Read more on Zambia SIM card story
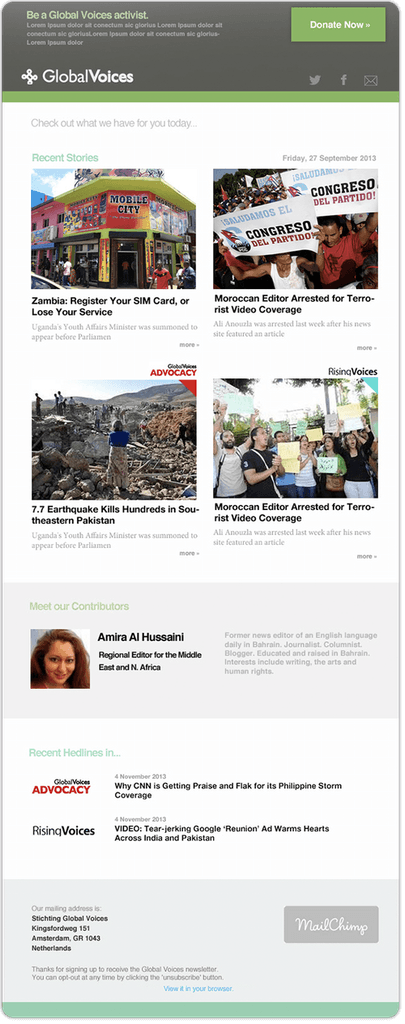This screenshot has height=1024, width=405. click(x=189, y=345)
